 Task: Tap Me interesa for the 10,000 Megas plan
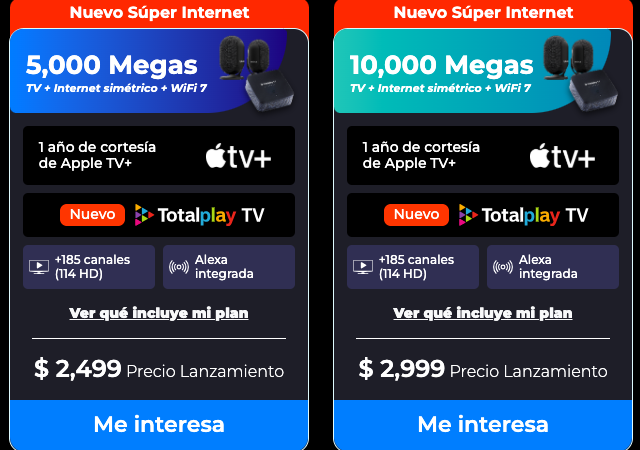(483, 424)
